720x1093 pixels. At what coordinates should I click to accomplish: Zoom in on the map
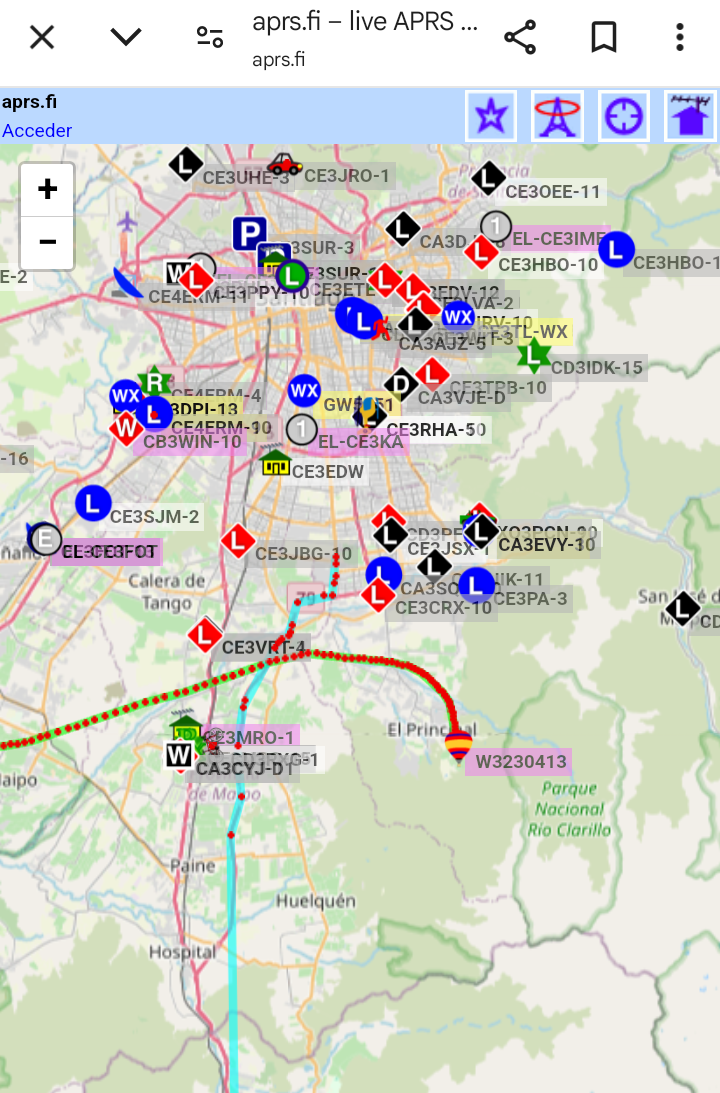[x=47, y=190]
